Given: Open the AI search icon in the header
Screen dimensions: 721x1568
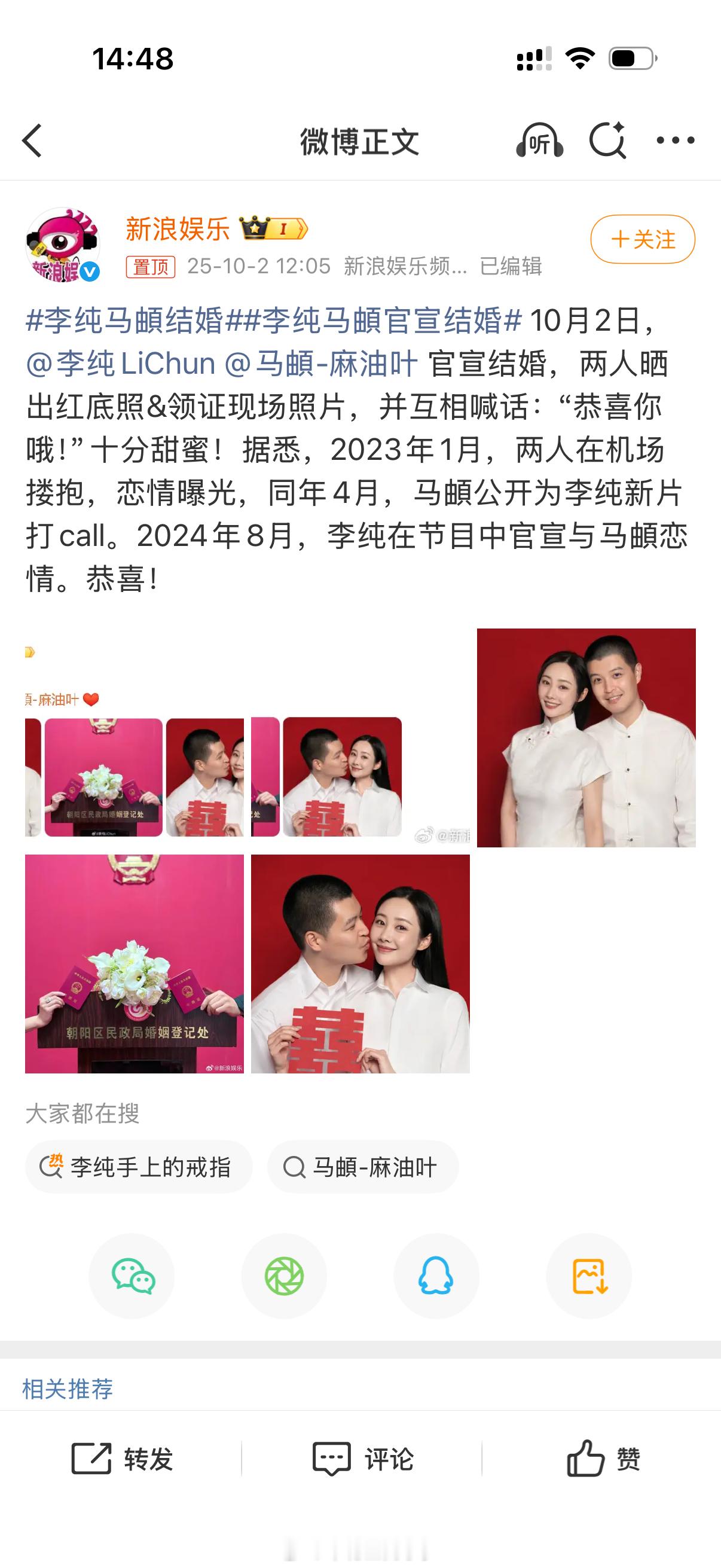Looking at the screenshot, I should click(x=607, y=141).
